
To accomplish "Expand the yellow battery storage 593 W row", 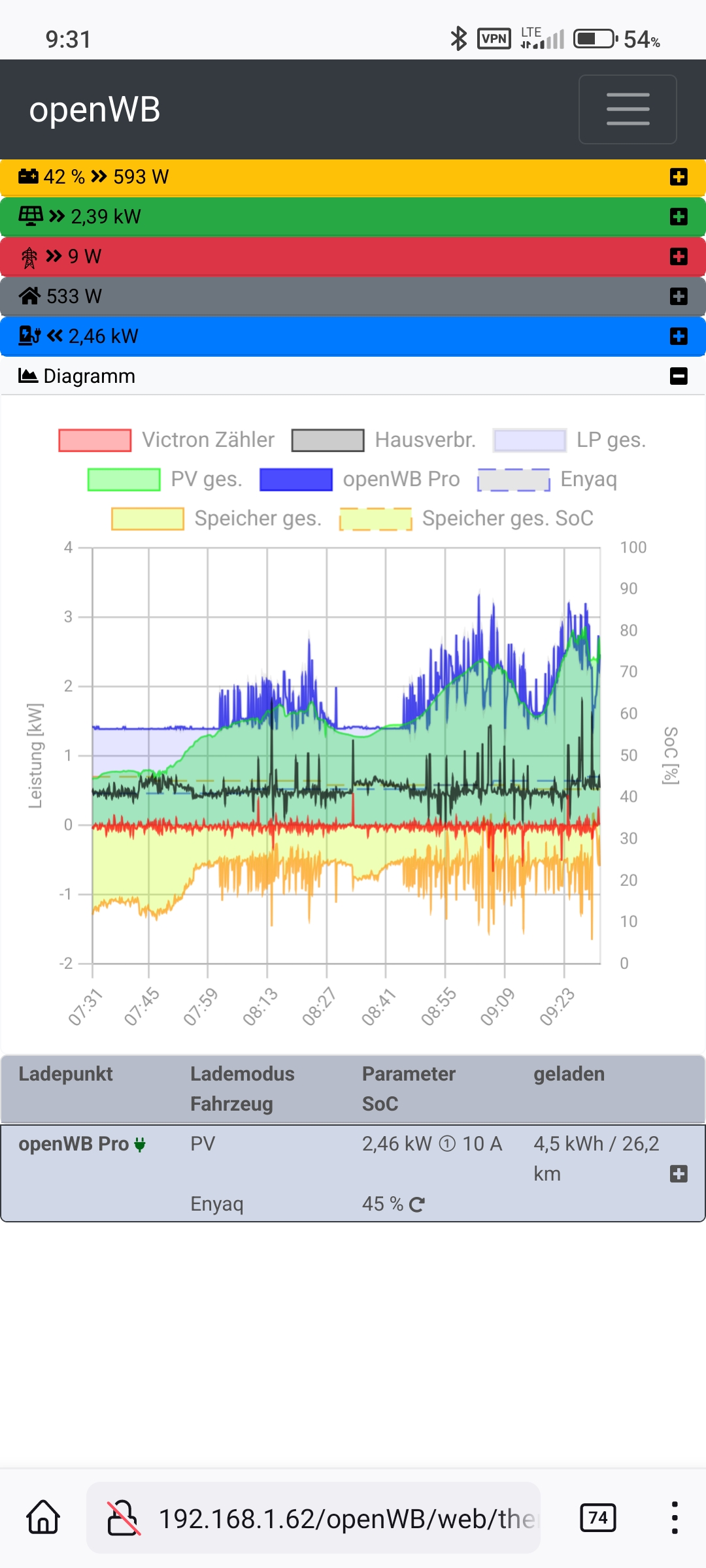I will pos(679,177).
